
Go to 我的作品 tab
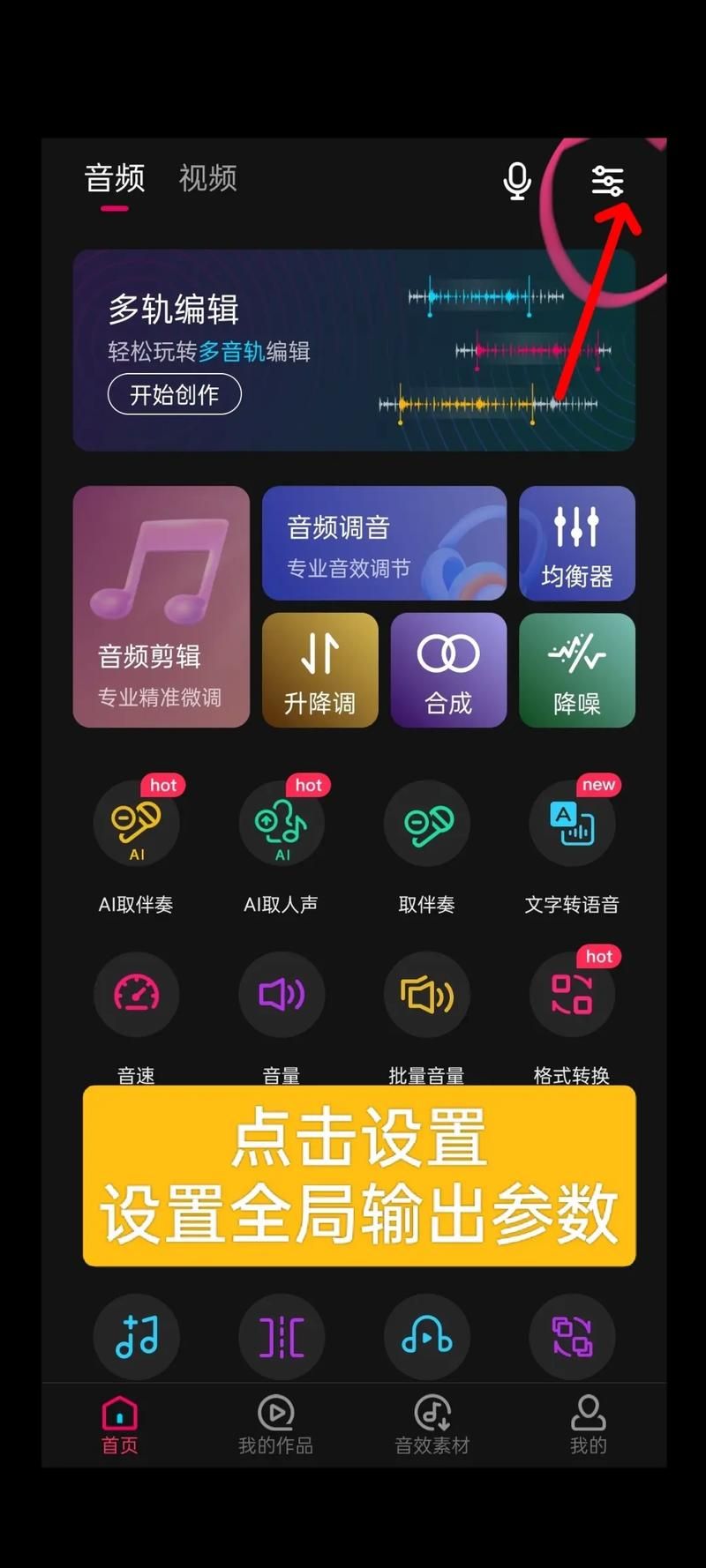point(275,1424)
